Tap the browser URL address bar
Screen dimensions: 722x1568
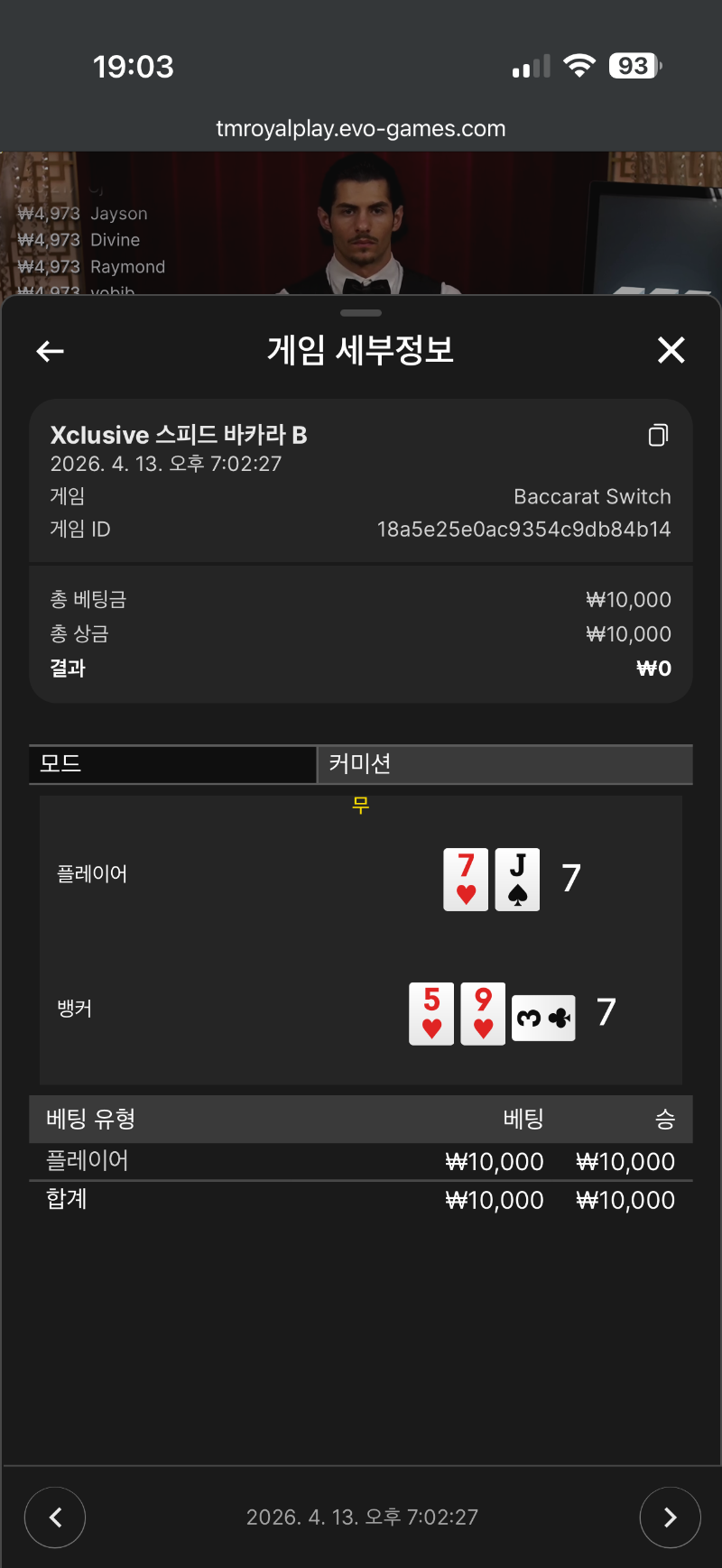coord(361,129)
